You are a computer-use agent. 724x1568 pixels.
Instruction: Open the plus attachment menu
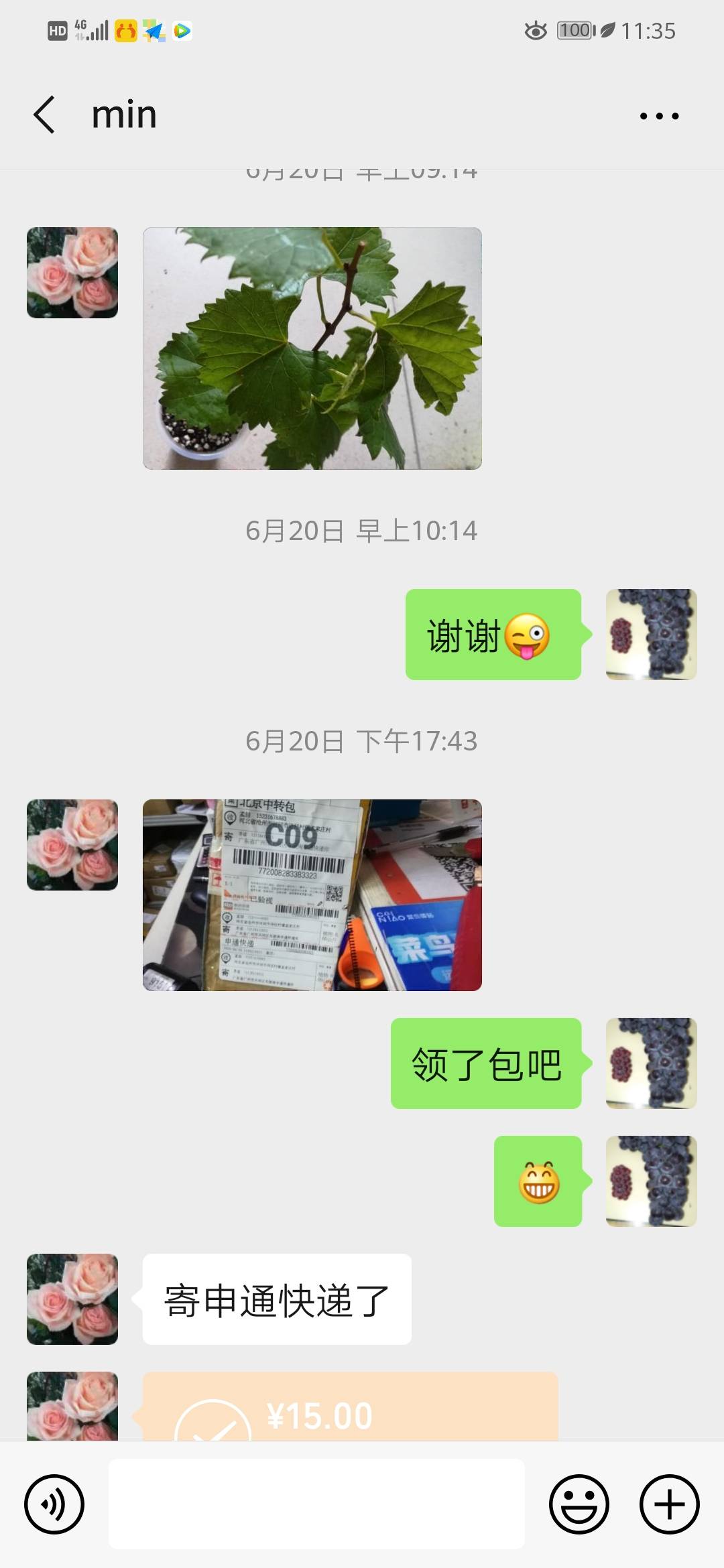pos(670,1504)
